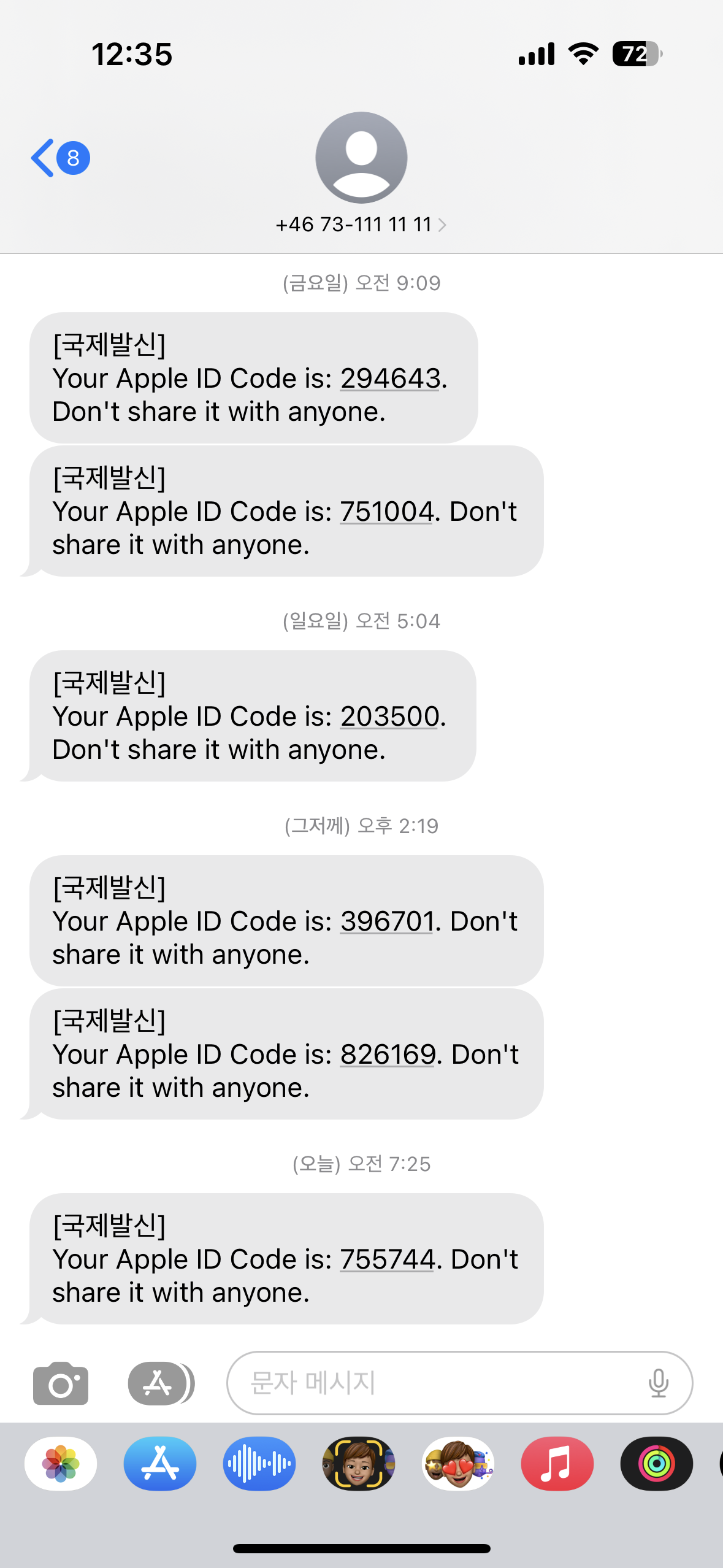This screenshot has width=723, height=1568.
Task: Open the Music app in the app strip
Action: [557, 1464]
